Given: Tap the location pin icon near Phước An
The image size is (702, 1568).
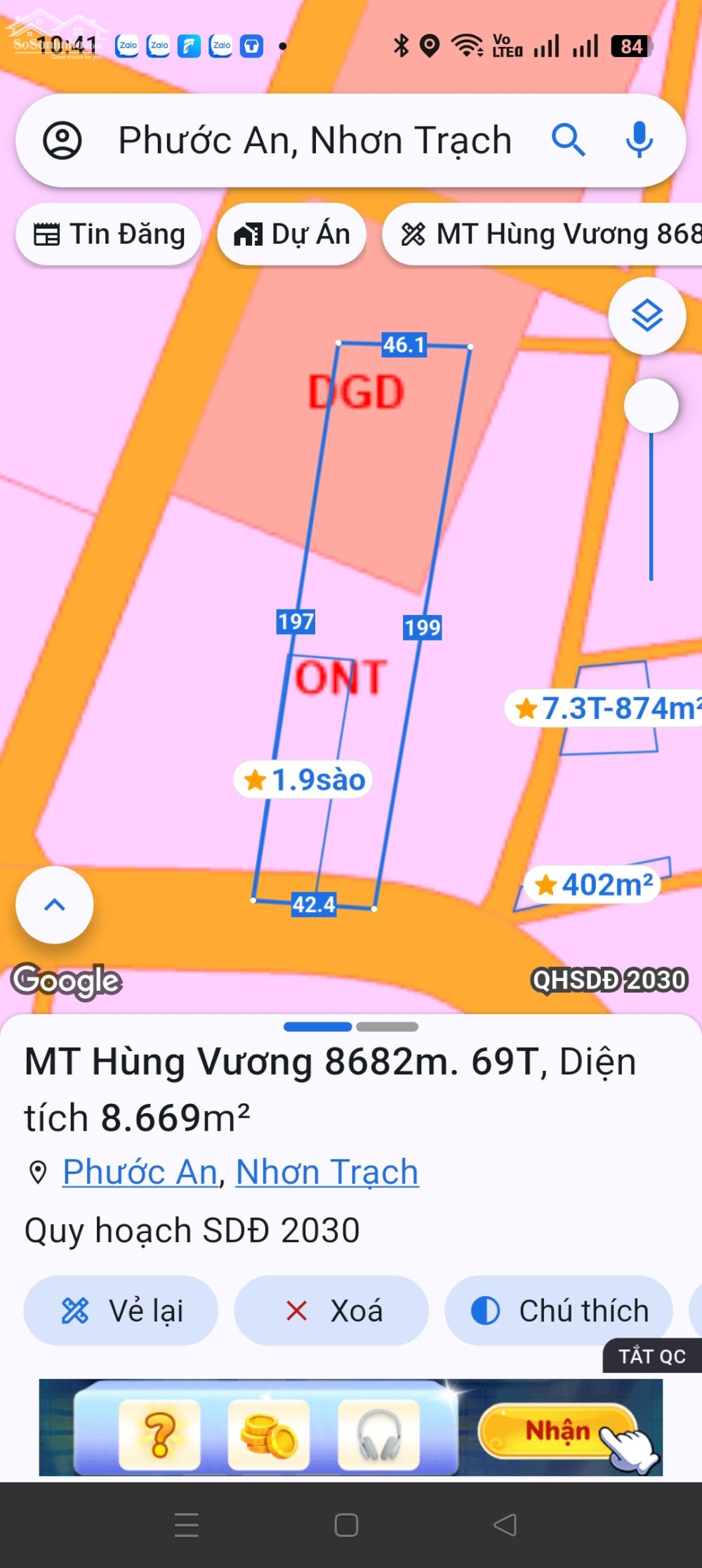Looking at the screenshot, I should [37, 1170].
